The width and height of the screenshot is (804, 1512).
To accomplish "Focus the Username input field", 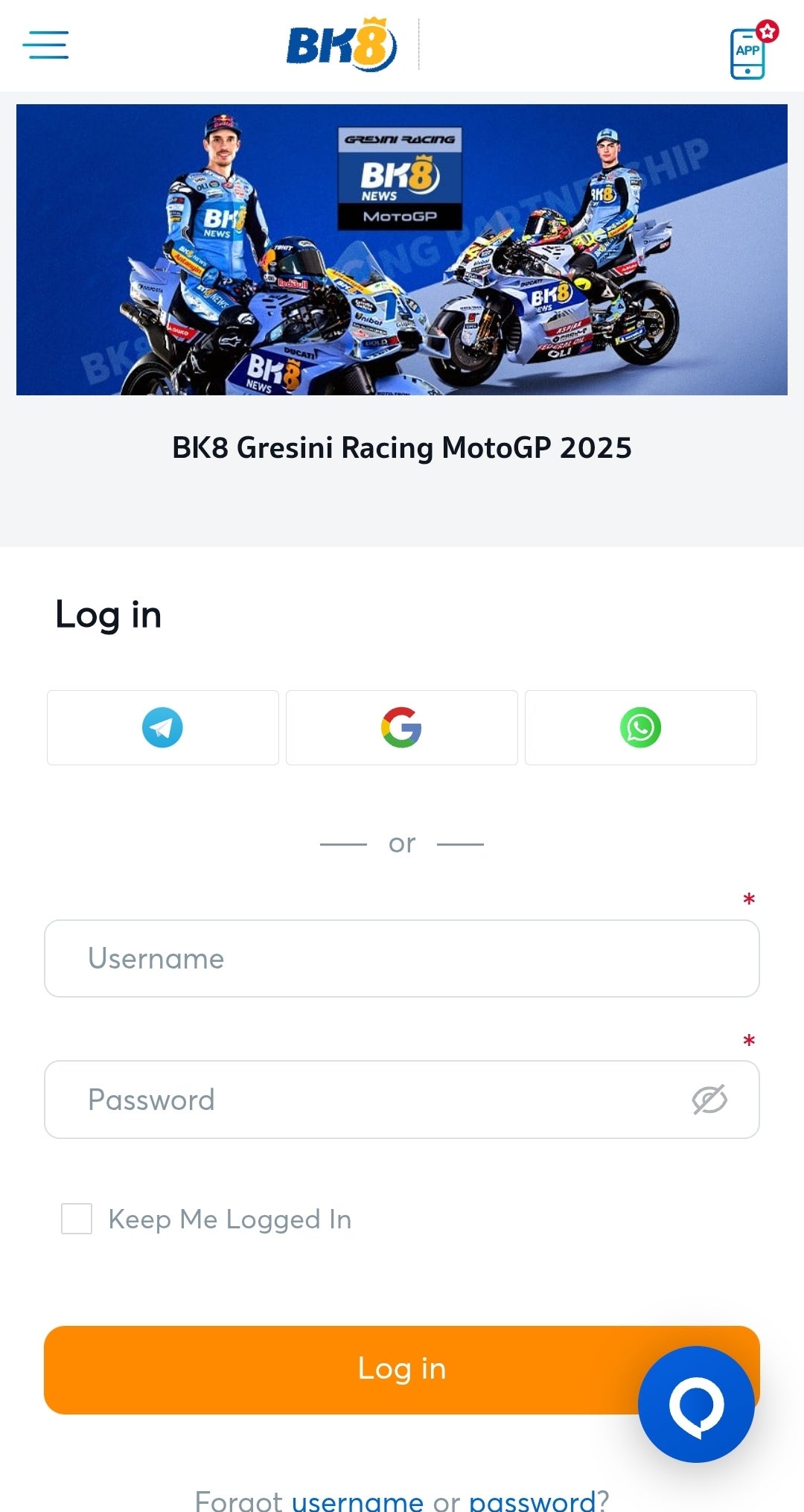I will [x=401, y=958].
